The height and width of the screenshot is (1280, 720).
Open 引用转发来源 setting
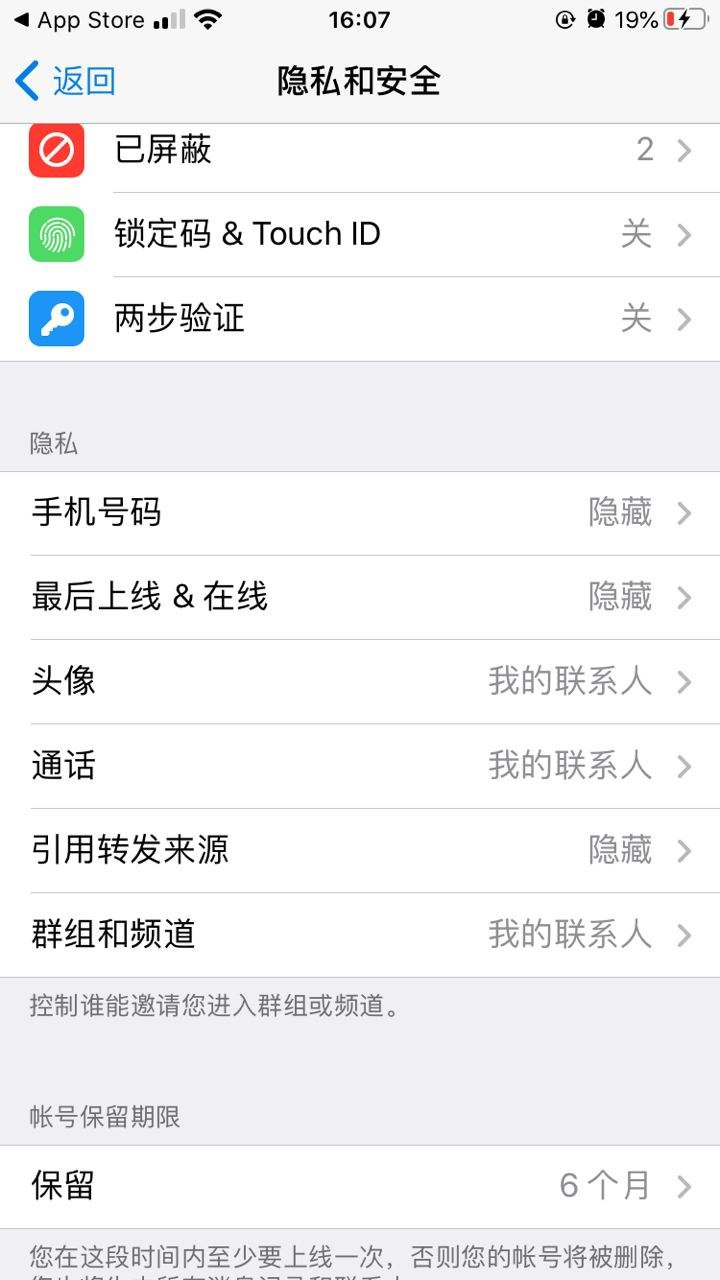(360, 850)
